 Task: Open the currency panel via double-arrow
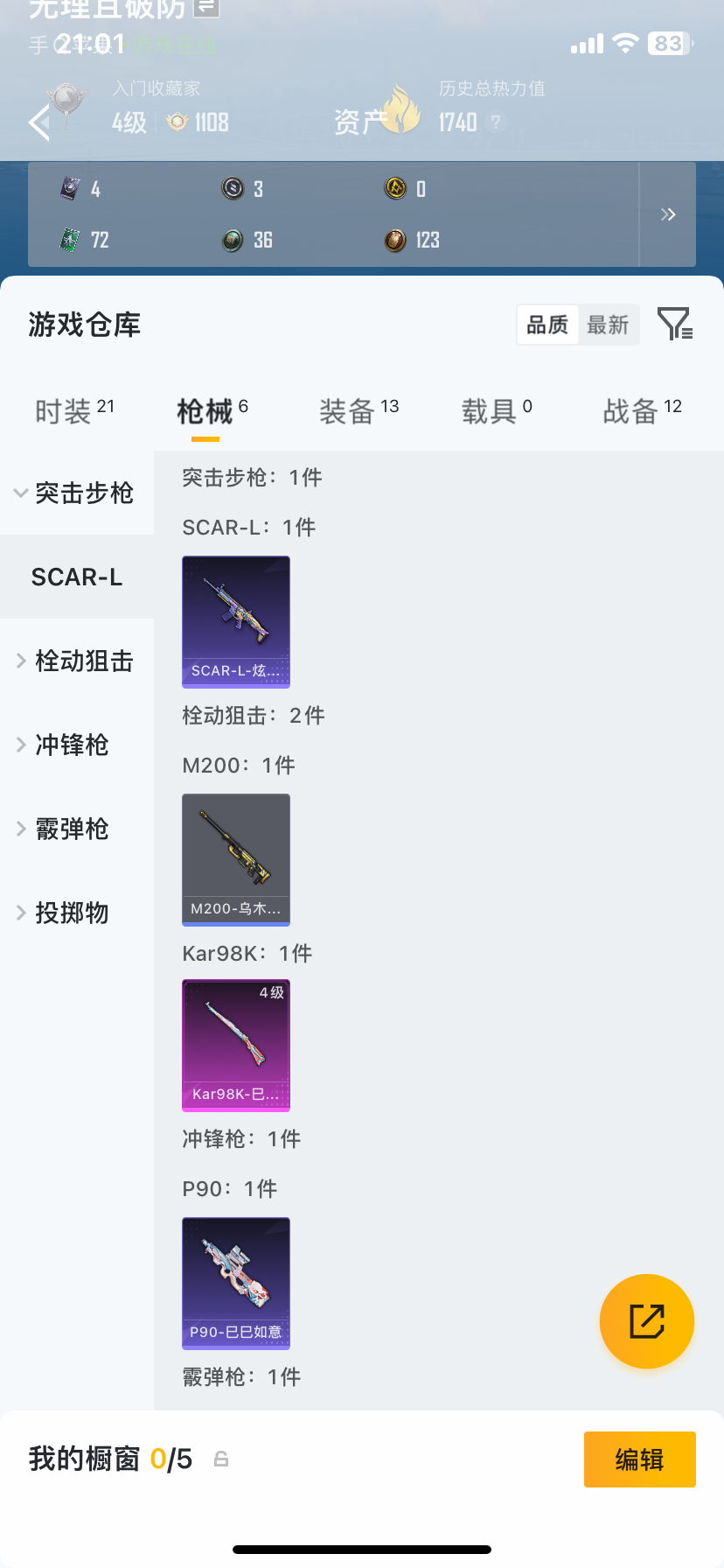[x=668, y=214]
